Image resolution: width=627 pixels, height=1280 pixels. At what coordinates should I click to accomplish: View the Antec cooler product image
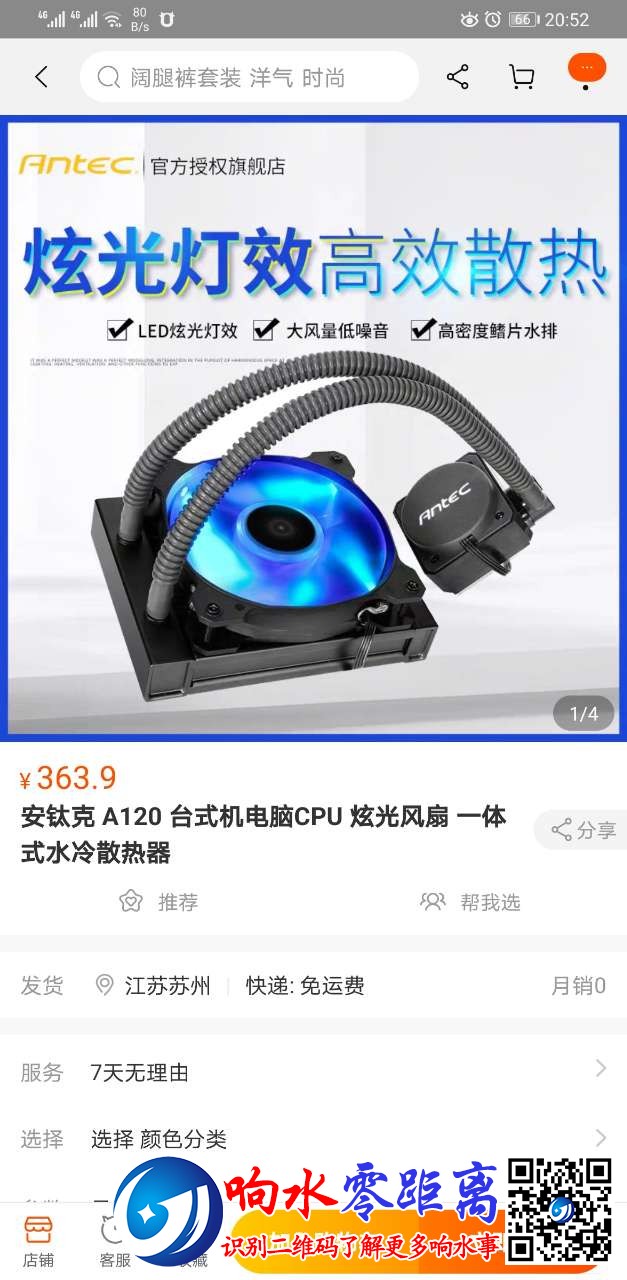[313, 428]
